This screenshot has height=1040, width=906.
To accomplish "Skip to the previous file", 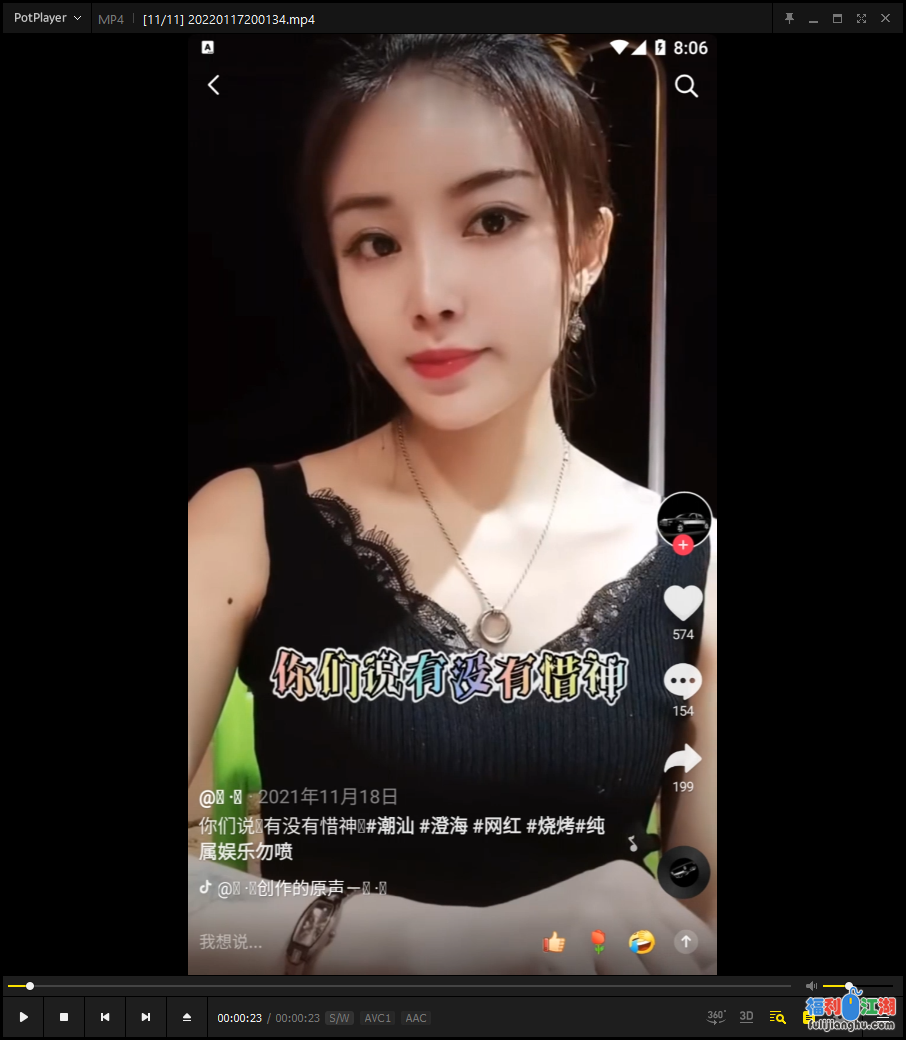I will (x=105, y=1017).
